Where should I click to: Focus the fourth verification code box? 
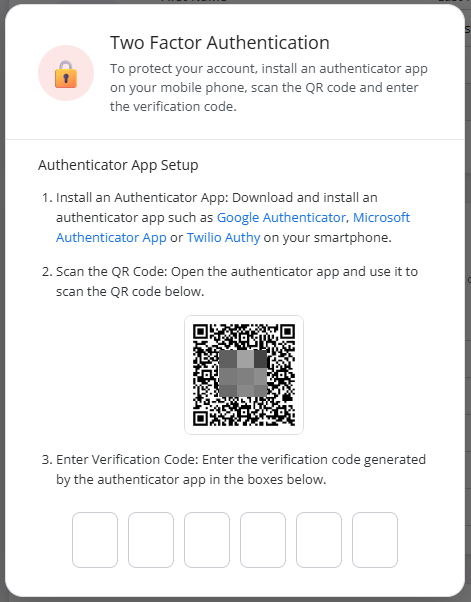pos(263,540)
